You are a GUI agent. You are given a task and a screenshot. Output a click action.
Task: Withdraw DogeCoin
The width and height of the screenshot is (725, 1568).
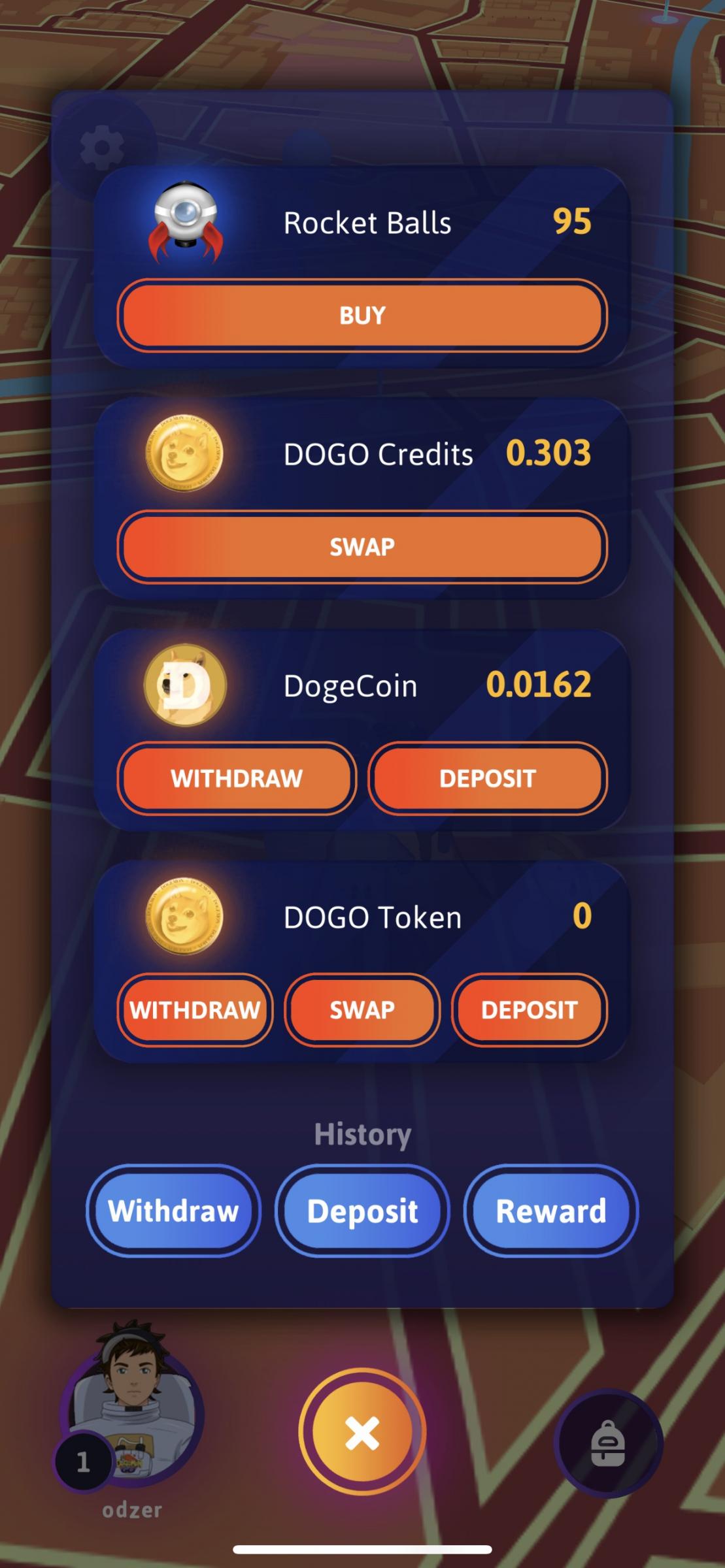click(237, 778)
